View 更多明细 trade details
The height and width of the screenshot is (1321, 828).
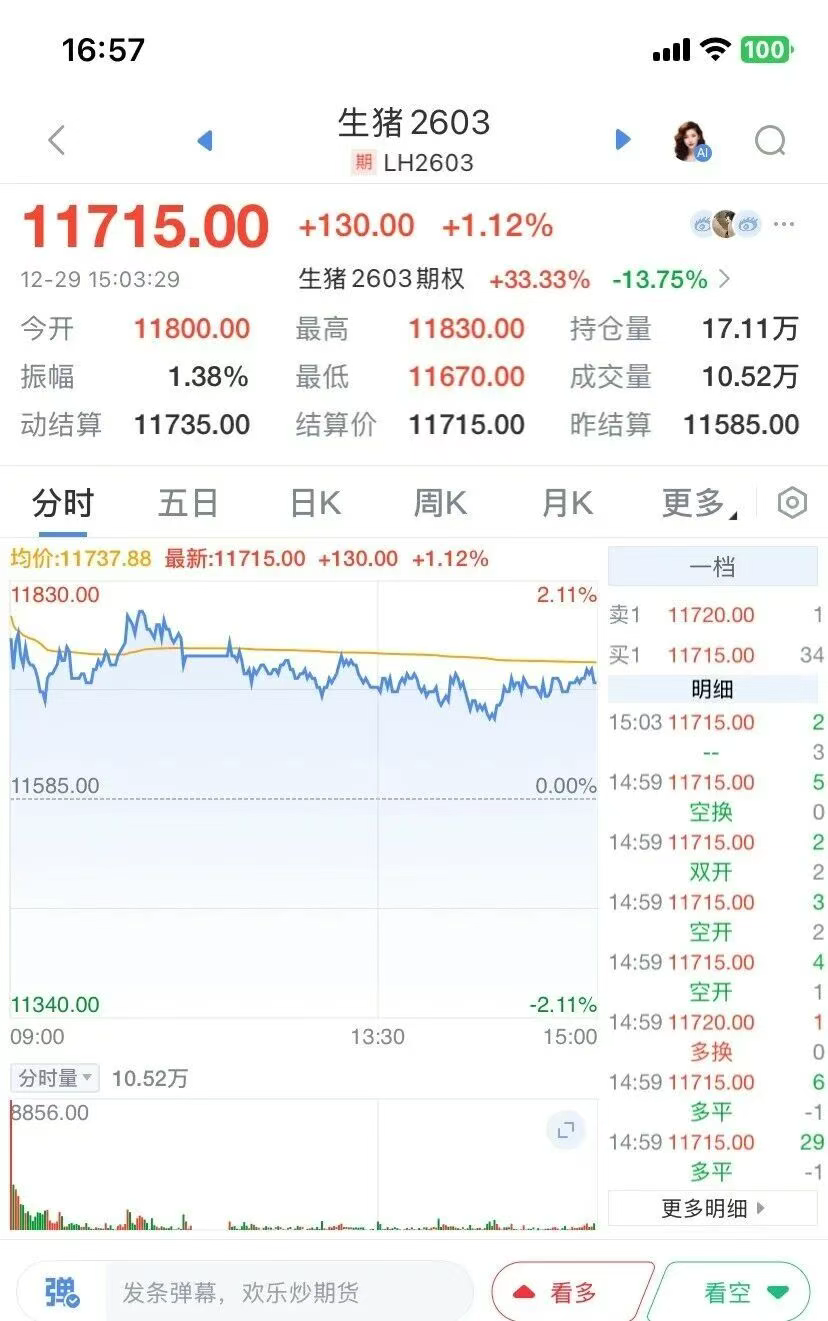713,1208
